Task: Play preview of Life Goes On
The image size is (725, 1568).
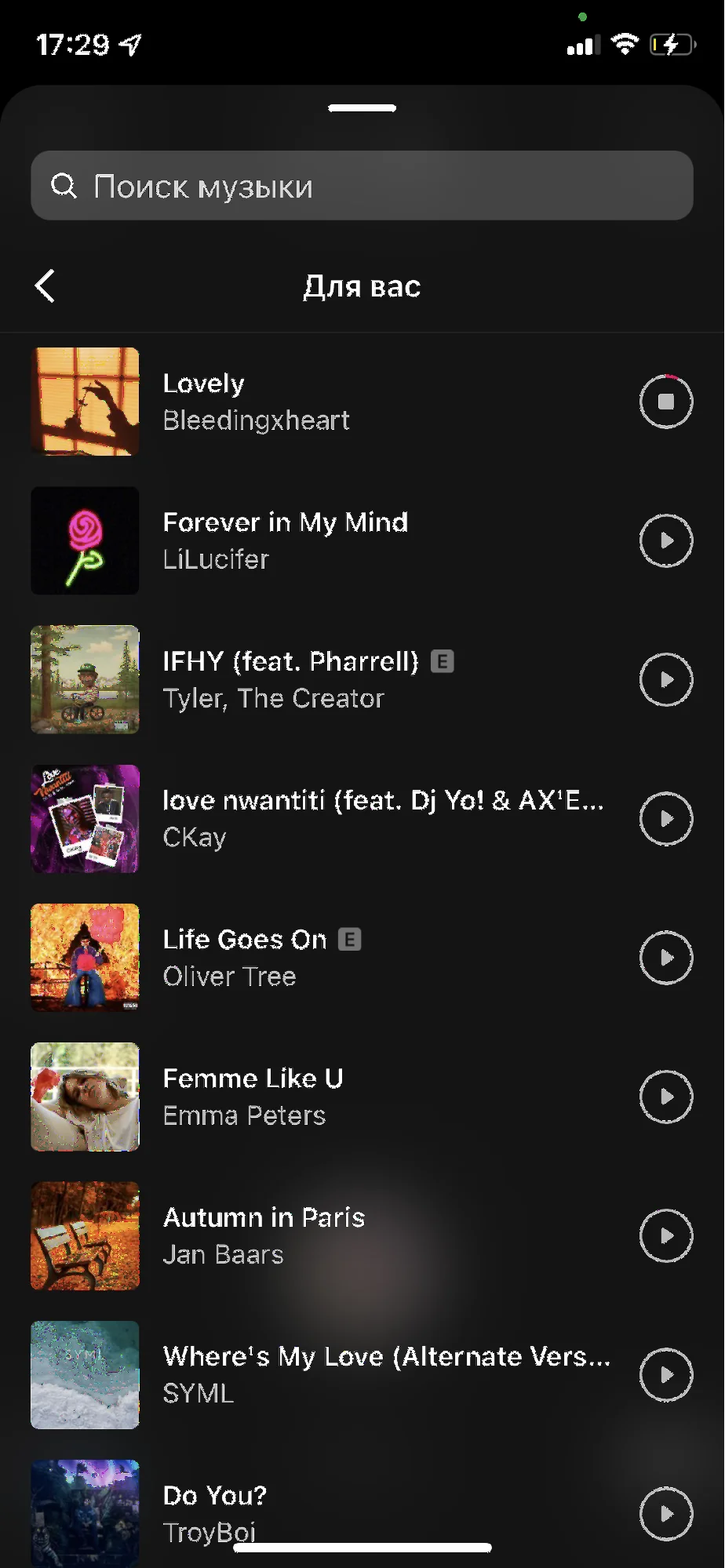Action: point(665,958)
